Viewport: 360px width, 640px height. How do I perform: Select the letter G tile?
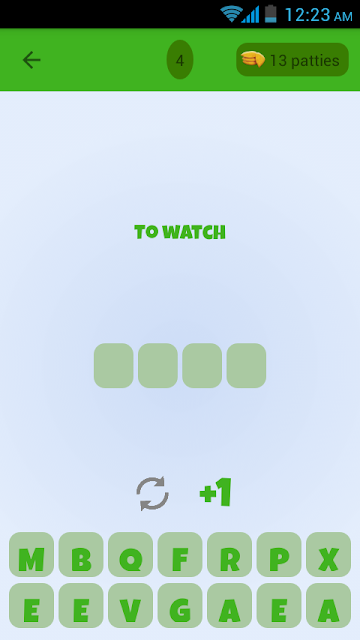[180, 605]
